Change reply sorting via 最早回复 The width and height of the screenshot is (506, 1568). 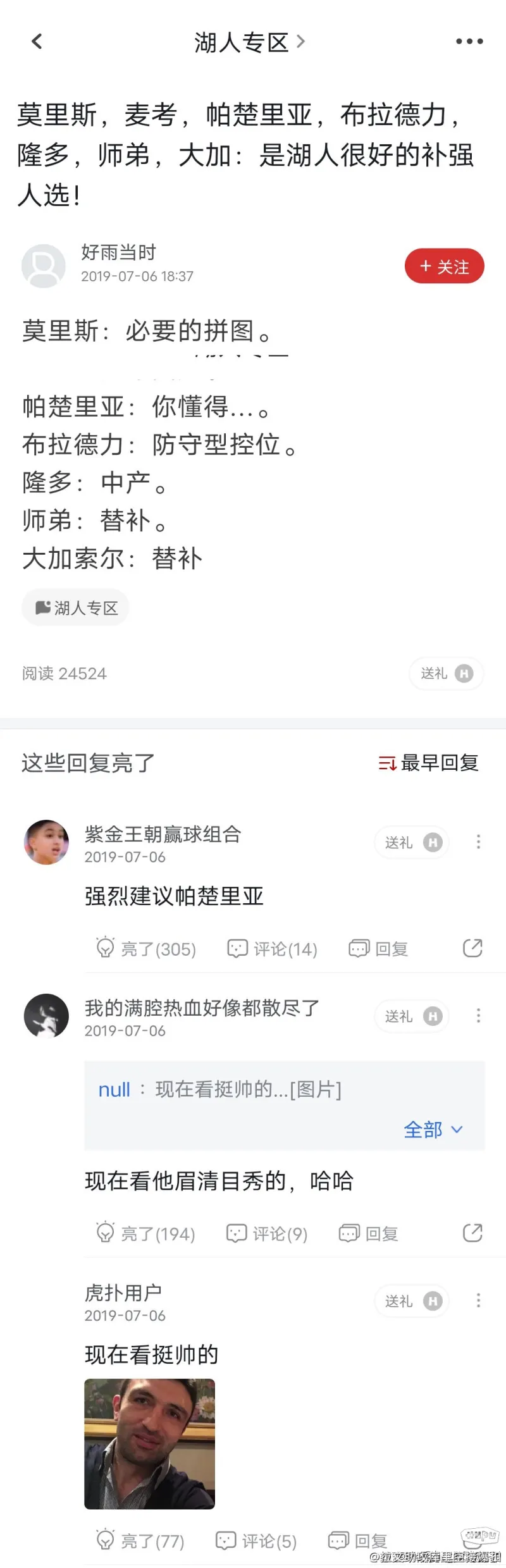[x=428, y=763]
